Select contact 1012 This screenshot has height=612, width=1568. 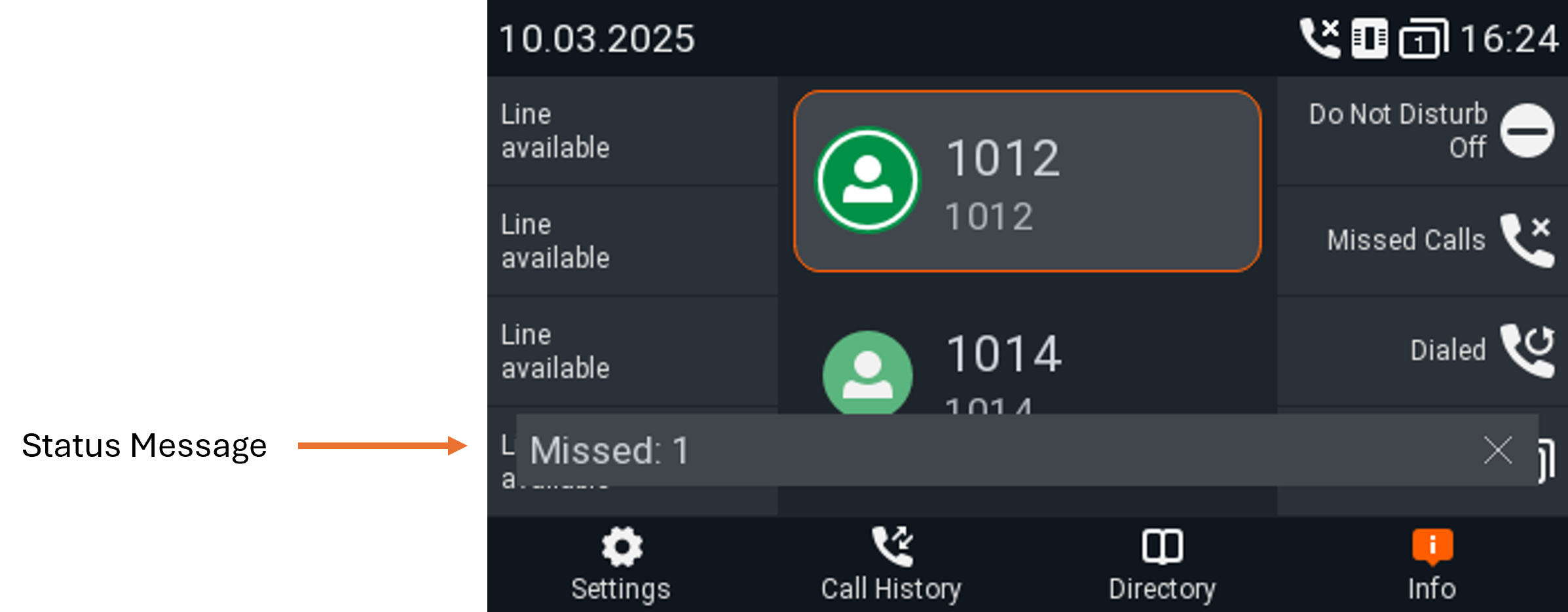pos(1027,181)
